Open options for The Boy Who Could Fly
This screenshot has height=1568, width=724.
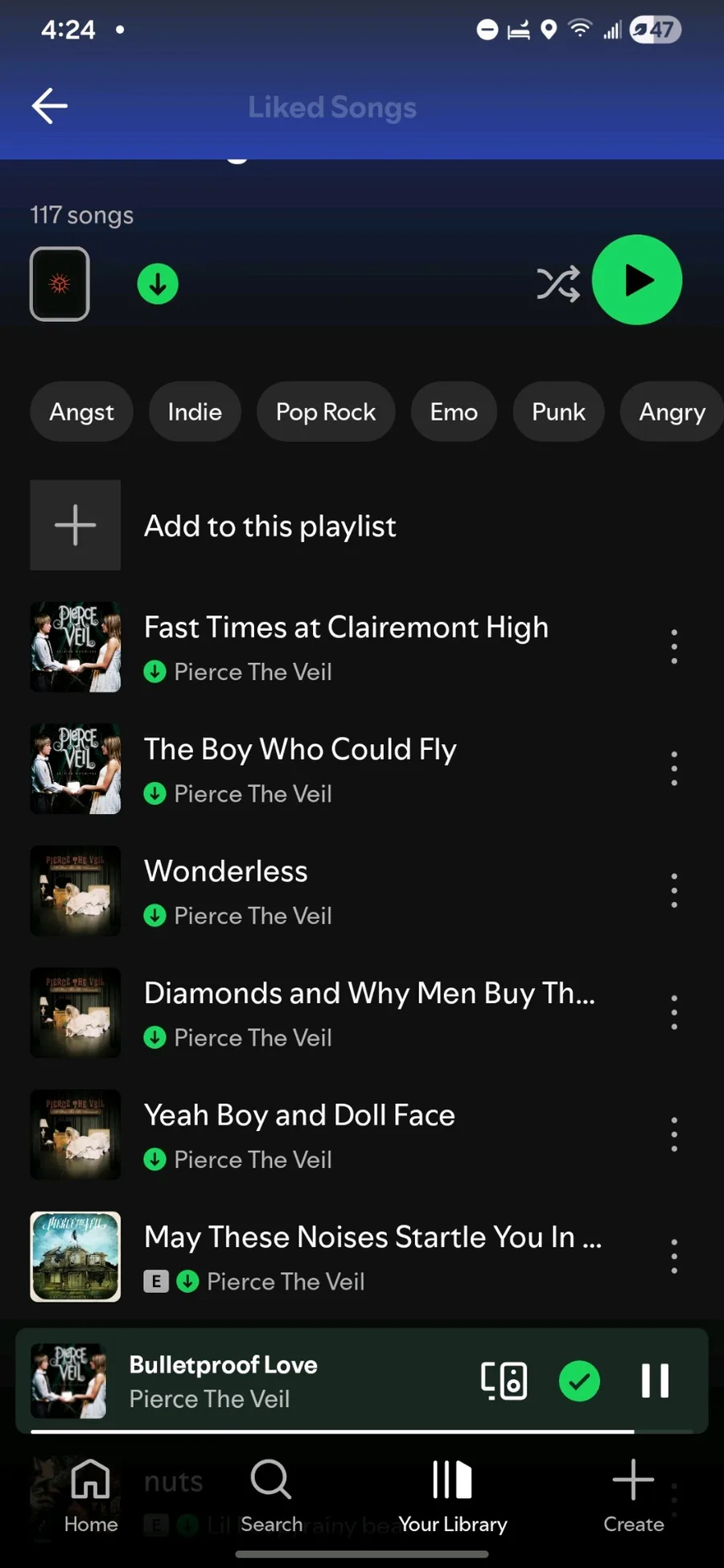point(674,769)
